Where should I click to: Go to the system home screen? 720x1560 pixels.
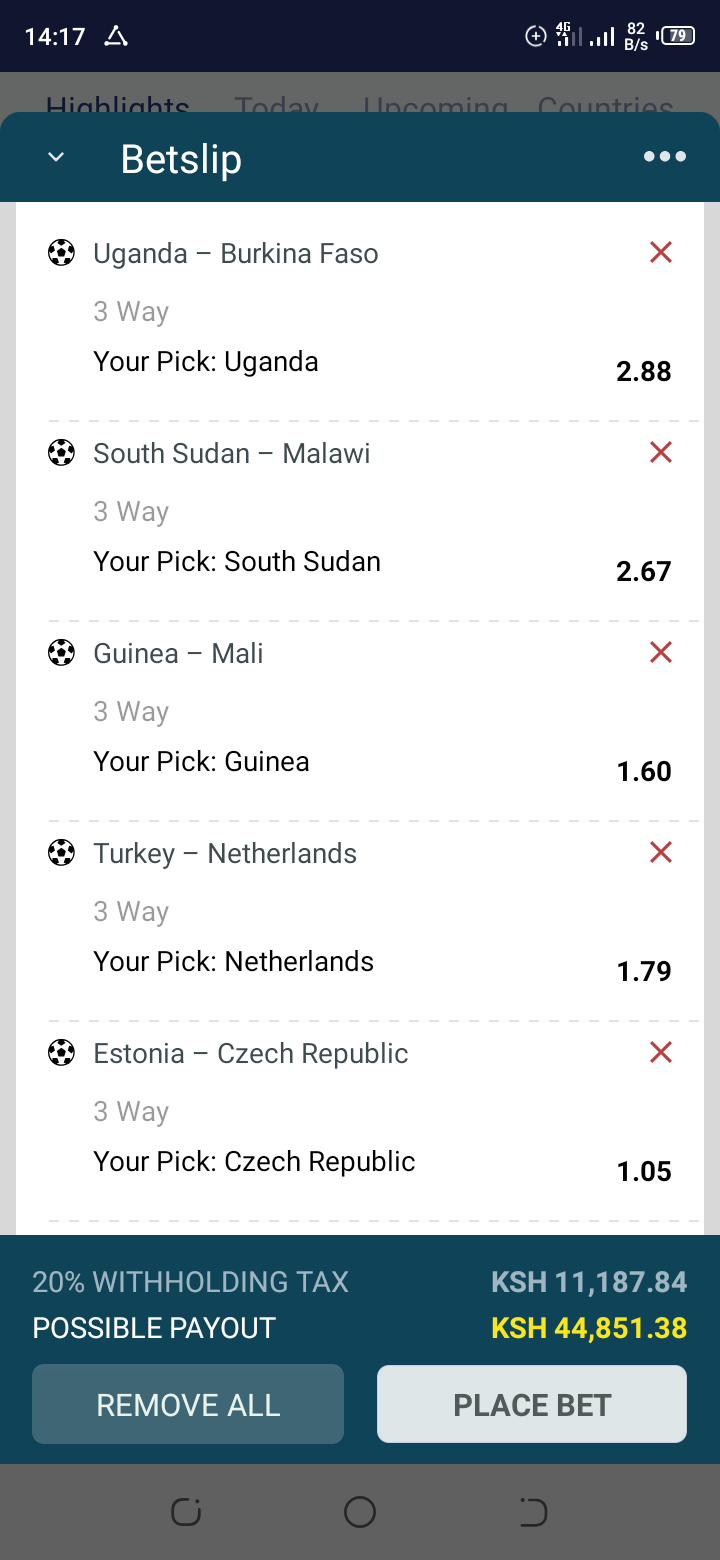pyautogui.click(x=360, y=1513)
